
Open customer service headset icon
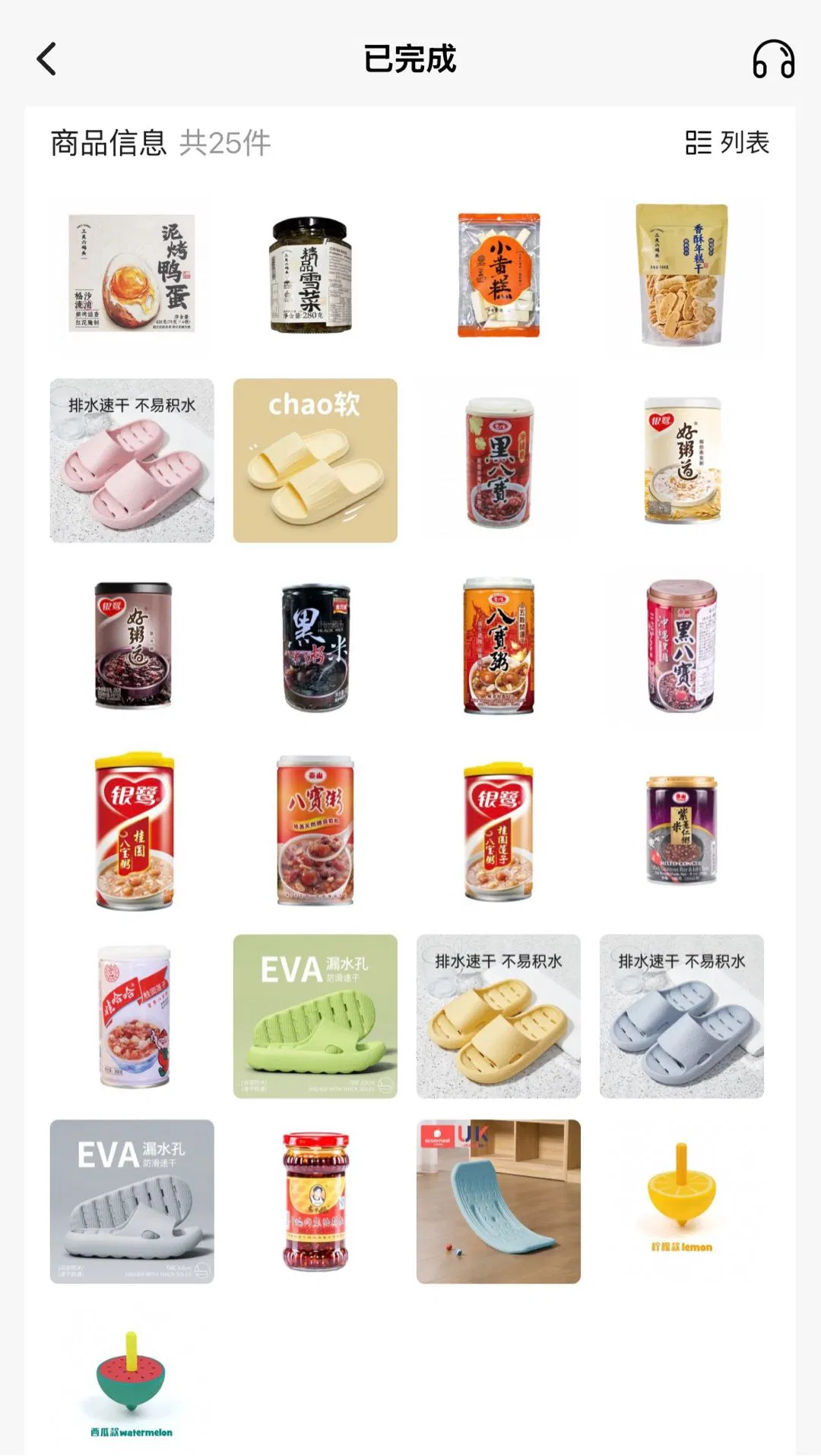point(773,59)
